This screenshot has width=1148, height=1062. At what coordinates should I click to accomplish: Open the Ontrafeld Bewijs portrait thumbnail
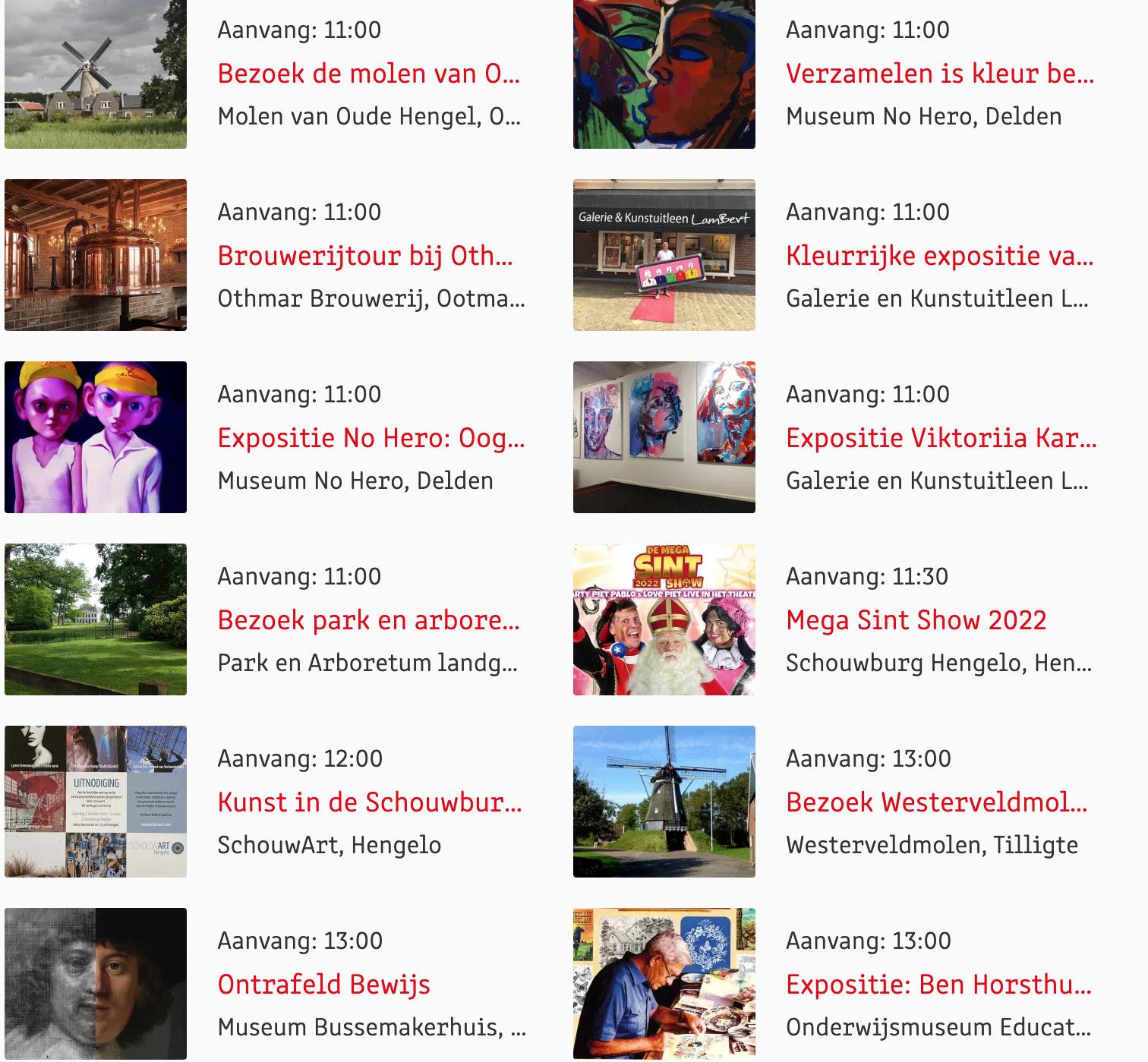point(96,984)
